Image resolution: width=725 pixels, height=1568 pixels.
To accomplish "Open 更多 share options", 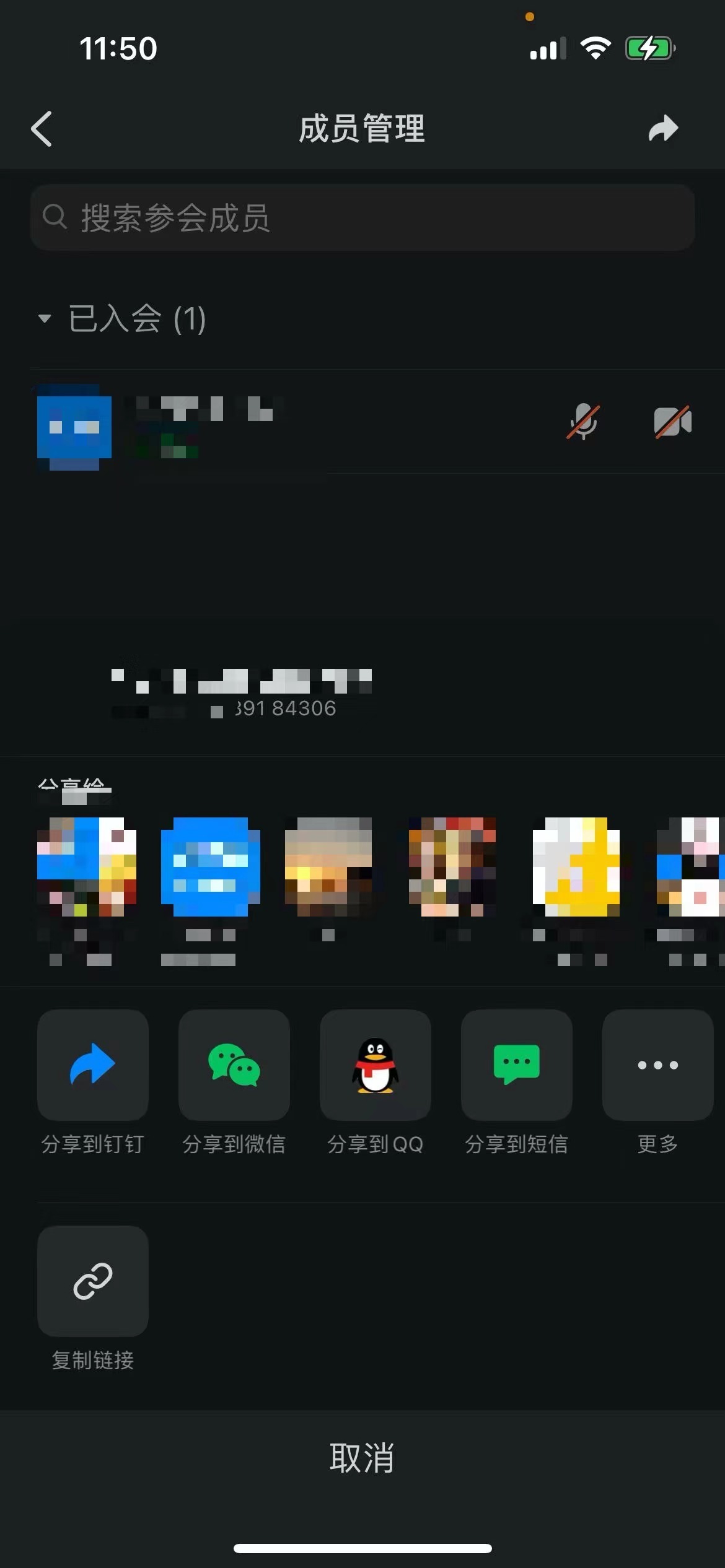I will tap(657, 1065).
